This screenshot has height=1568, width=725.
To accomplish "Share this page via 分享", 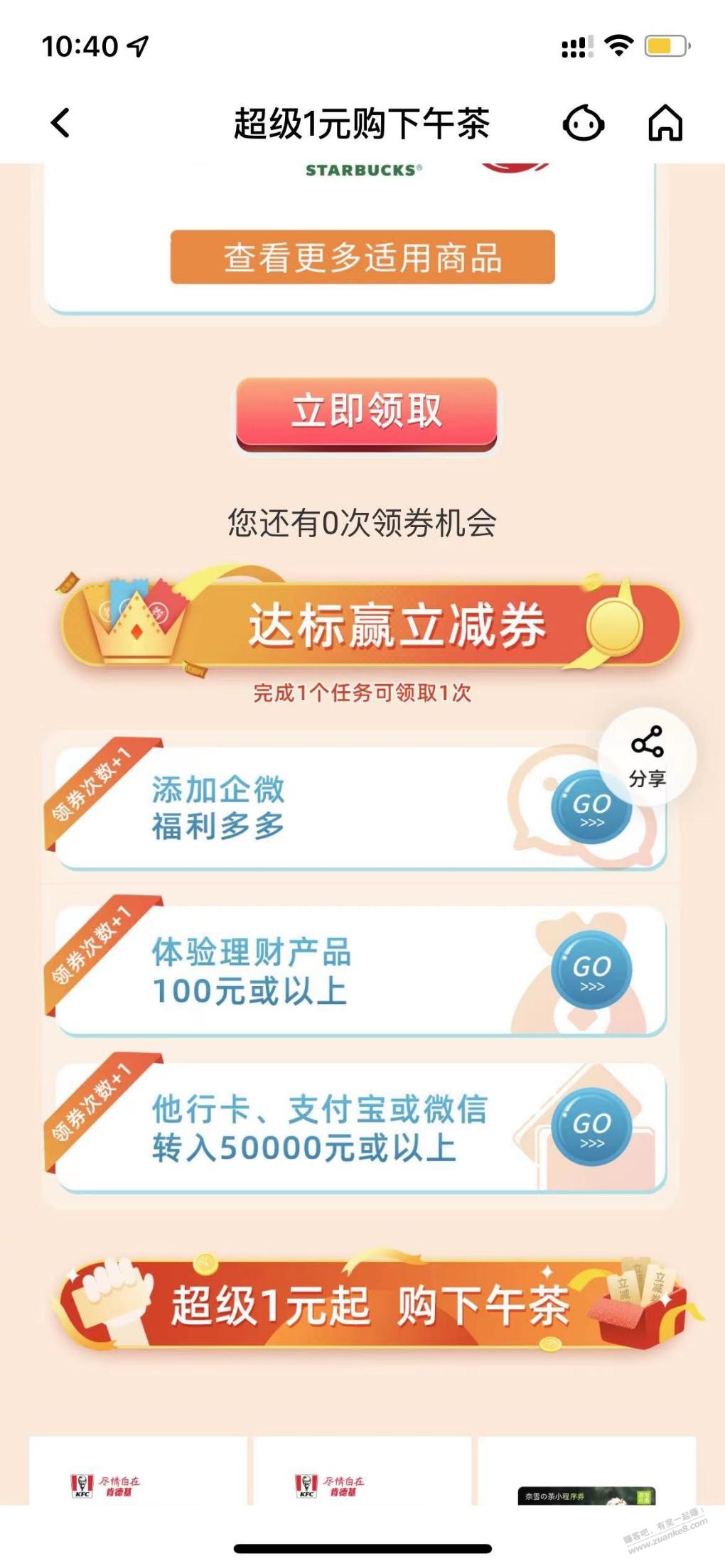I will click(x=647, y=756).
